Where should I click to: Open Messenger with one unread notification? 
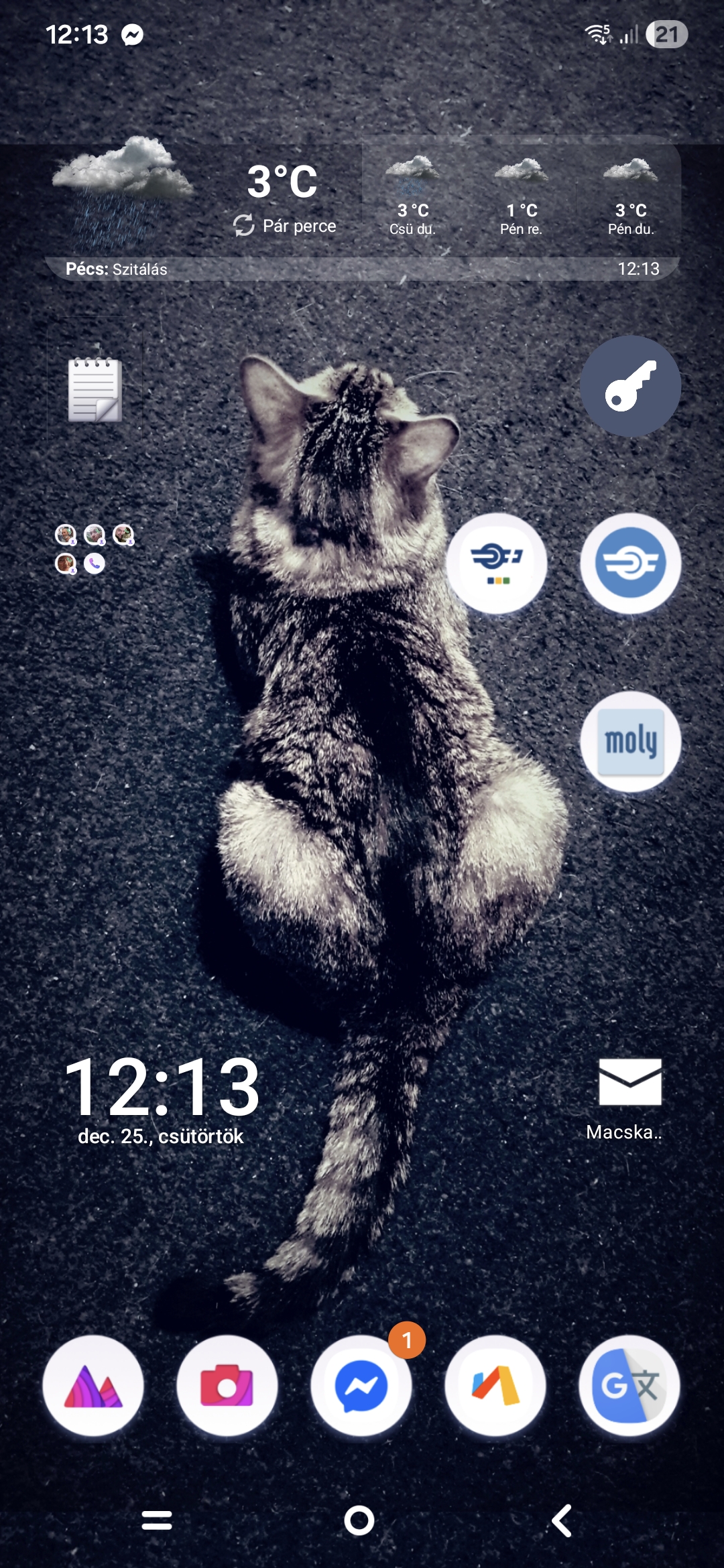(361, 1385)
